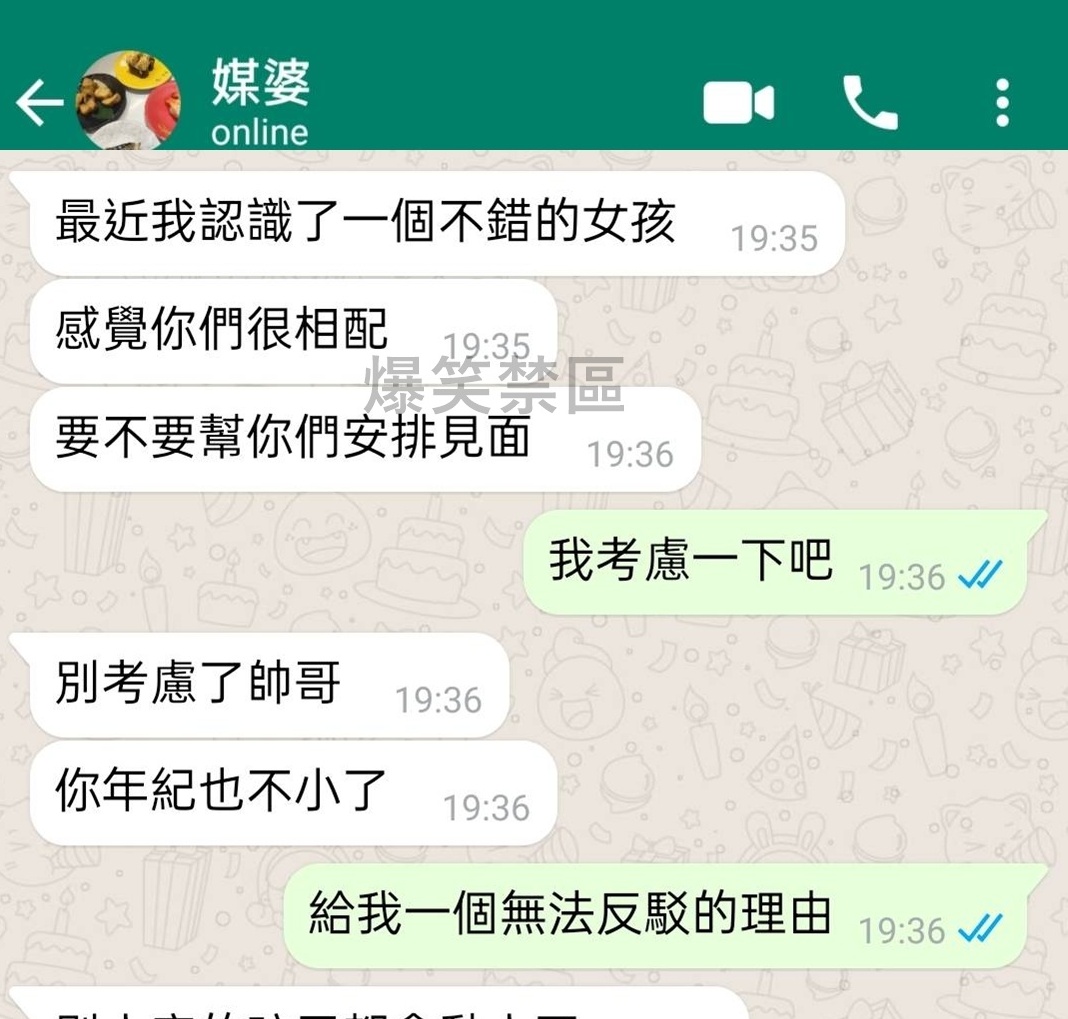Start a voice call with 媒婆

[869, 102]
